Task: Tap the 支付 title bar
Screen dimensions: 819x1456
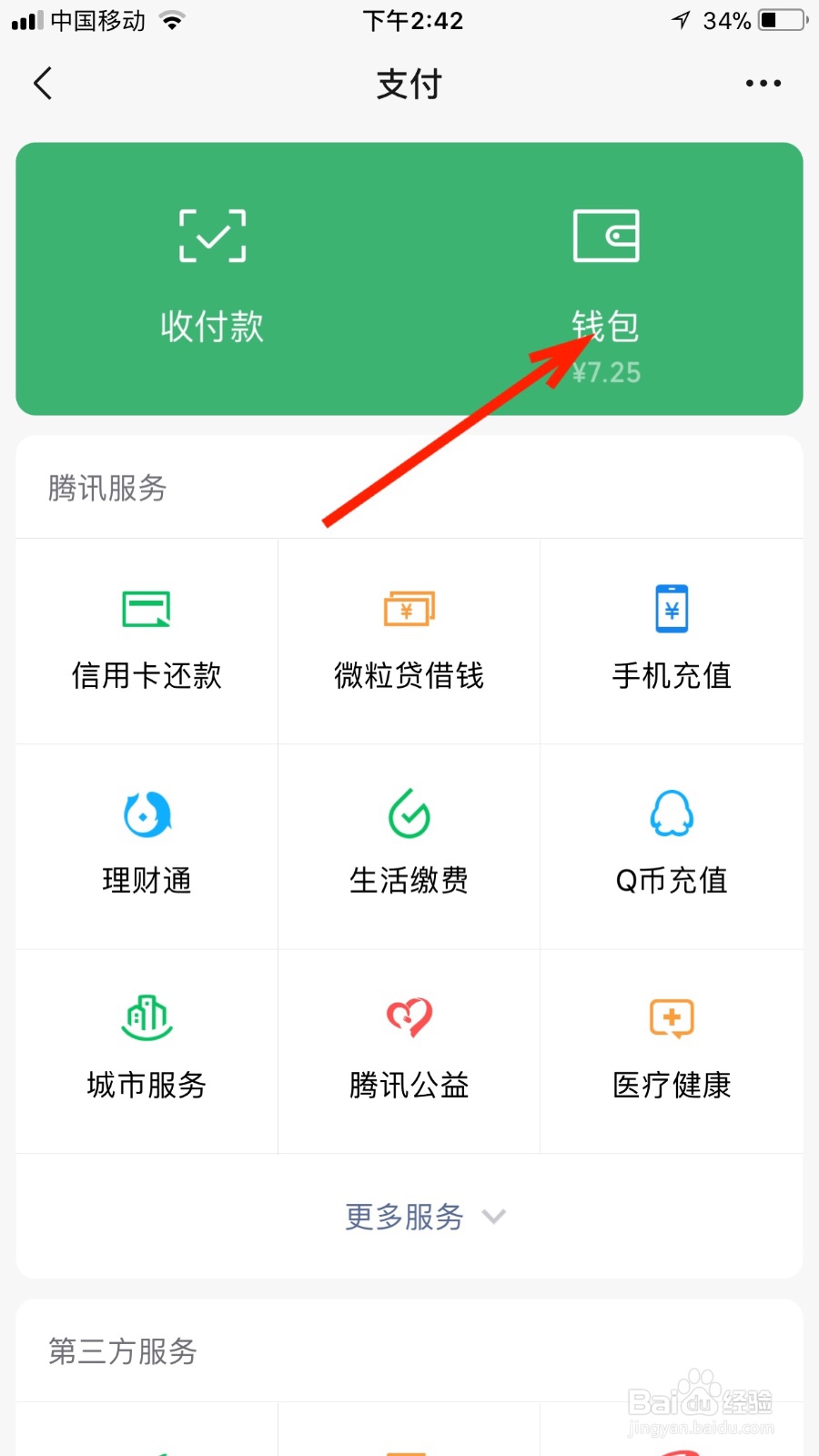Action: (x=409, y=83)
